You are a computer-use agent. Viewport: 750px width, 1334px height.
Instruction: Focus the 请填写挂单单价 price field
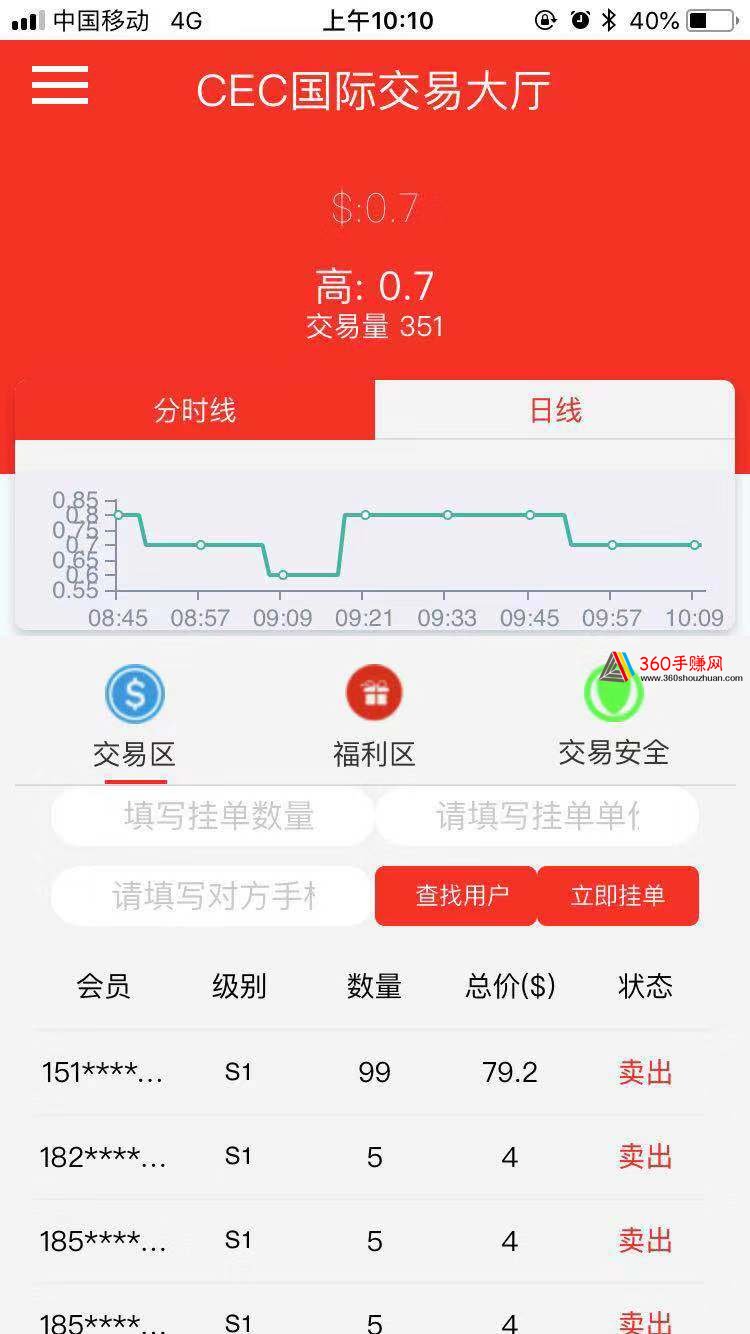tap(537, 817)
